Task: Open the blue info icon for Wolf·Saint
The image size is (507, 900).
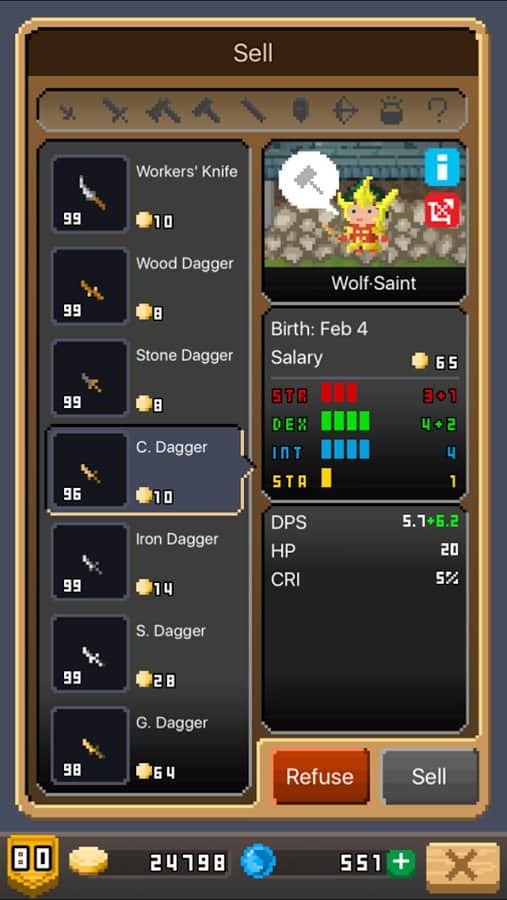Action: click(x=442, y=167)
